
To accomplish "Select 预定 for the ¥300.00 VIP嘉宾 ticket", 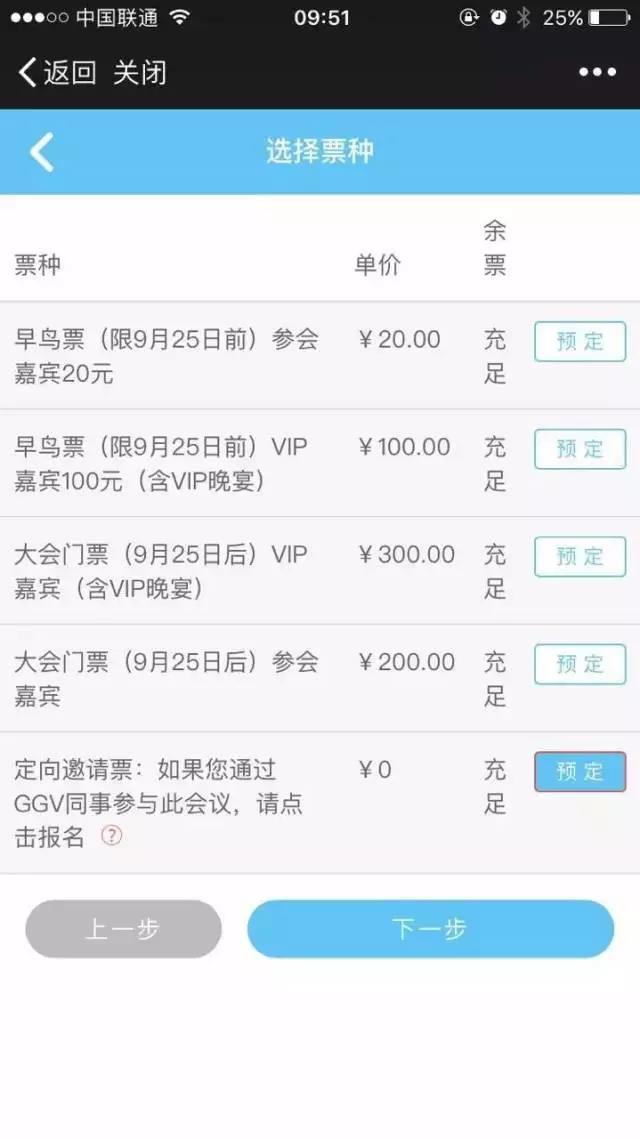I will click(x=580, y=557).
